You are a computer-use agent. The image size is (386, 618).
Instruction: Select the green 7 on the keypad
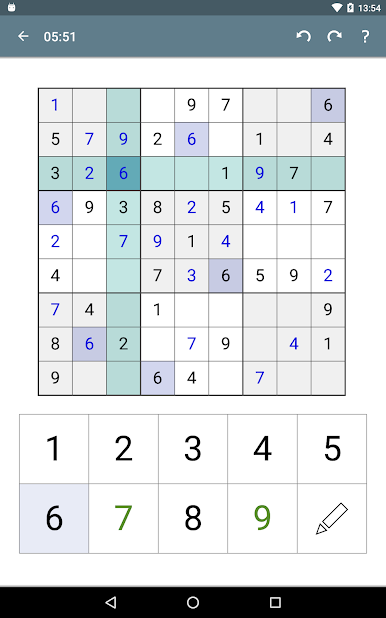pyautogui.click(x=123, y=518)
